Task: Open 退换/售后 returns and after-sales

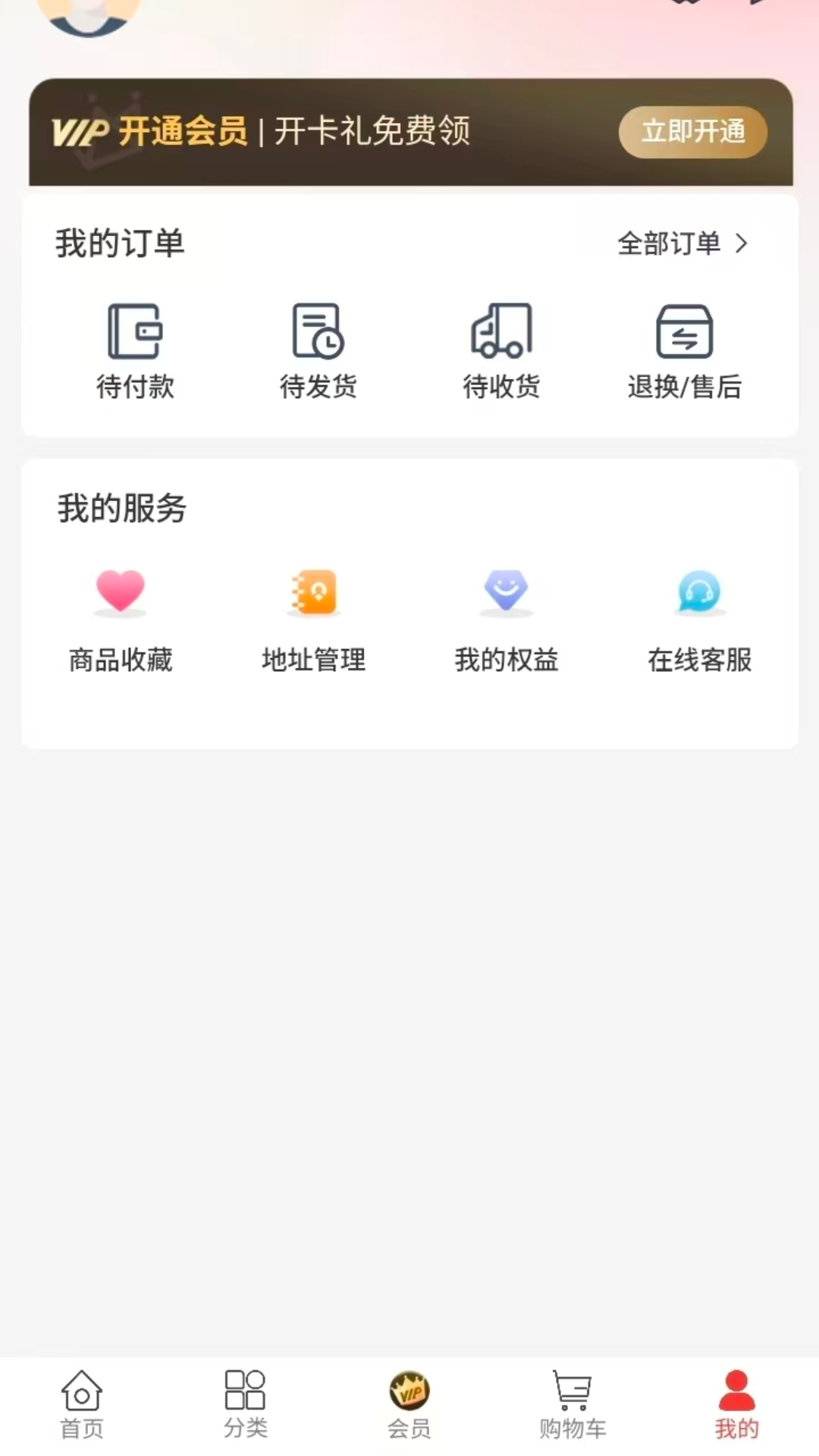Action: (x=684, y=349)
